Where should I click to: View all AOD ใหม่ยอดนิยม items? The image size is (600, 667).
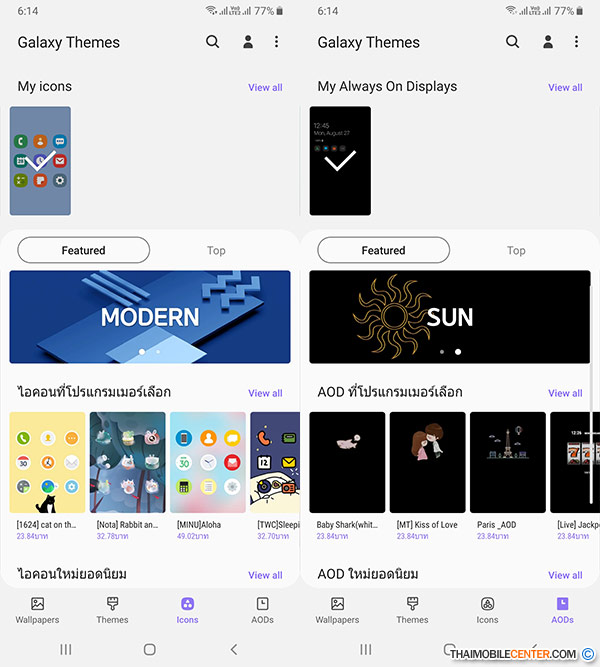tap(565, 575)
